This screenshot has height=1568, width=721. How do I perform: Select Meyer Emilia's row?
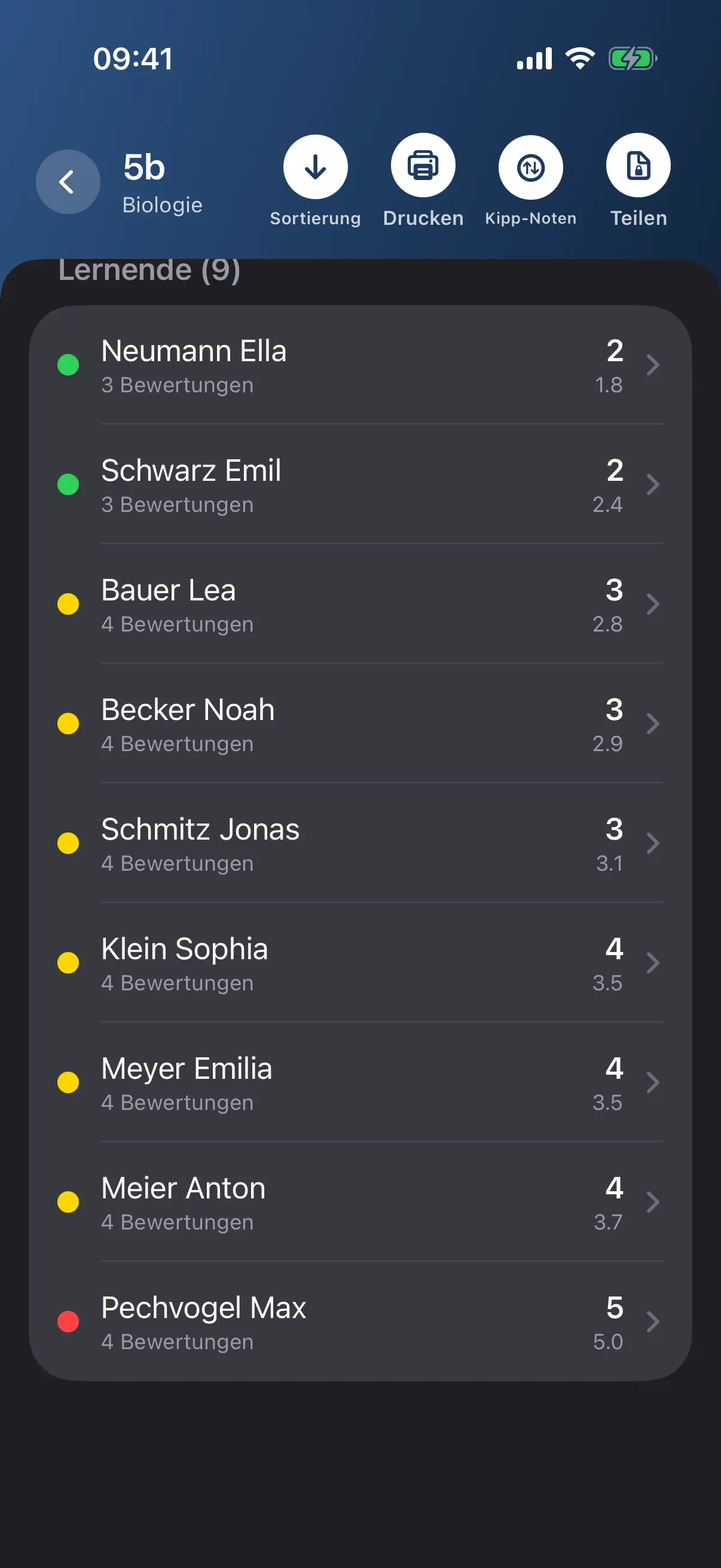(360, 1082)
